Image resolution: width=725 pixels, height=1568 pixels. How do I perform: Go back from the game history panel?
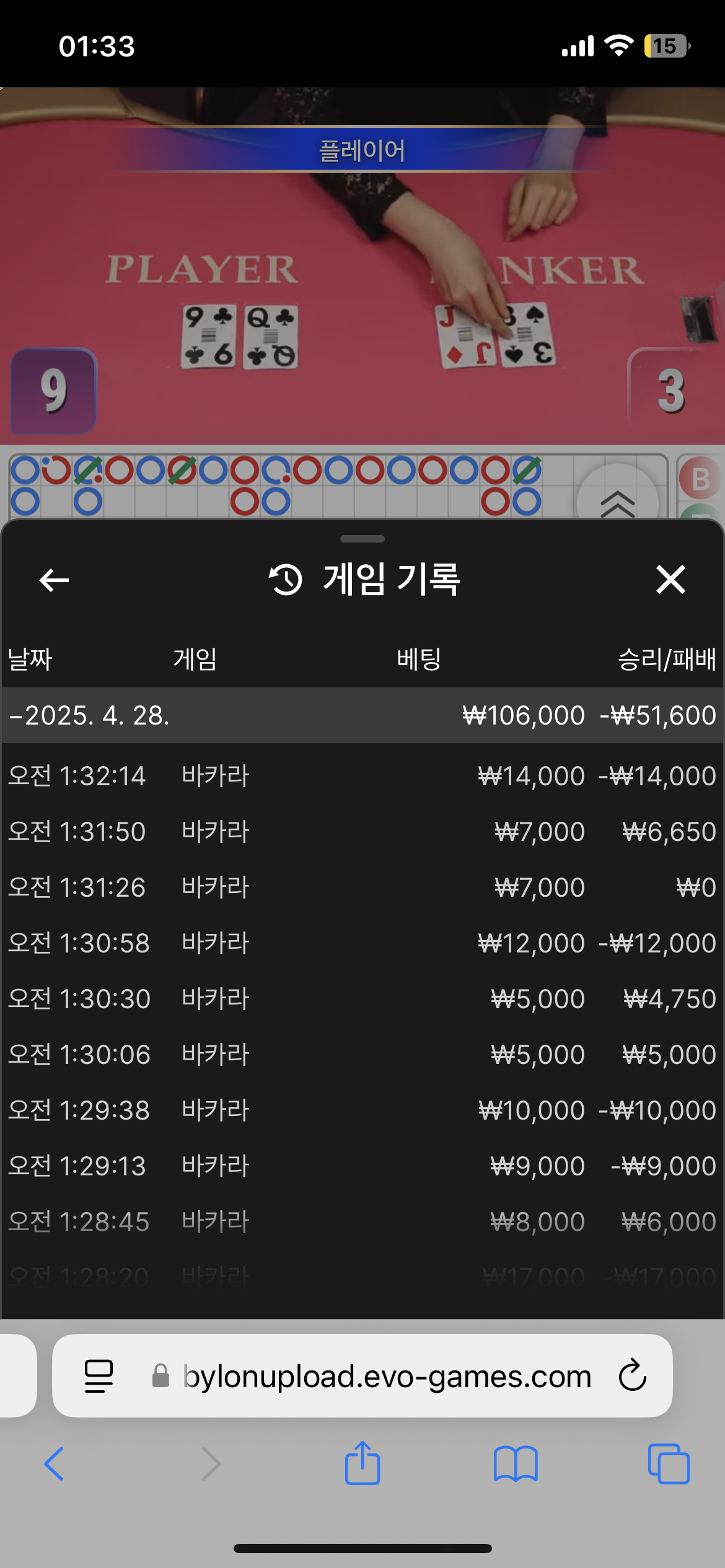click(54, 580)
